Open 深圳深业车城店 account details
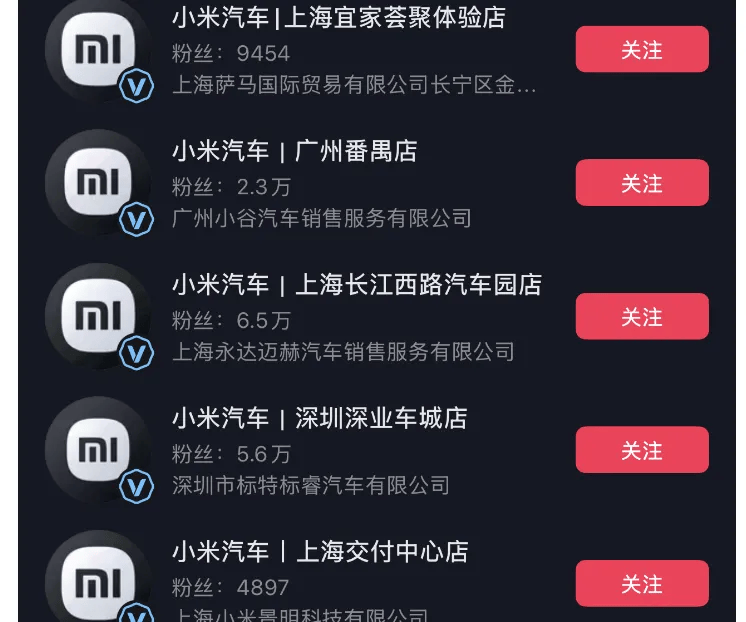The height and width of the screenshot is (622, 746). [x=319, y=418]
